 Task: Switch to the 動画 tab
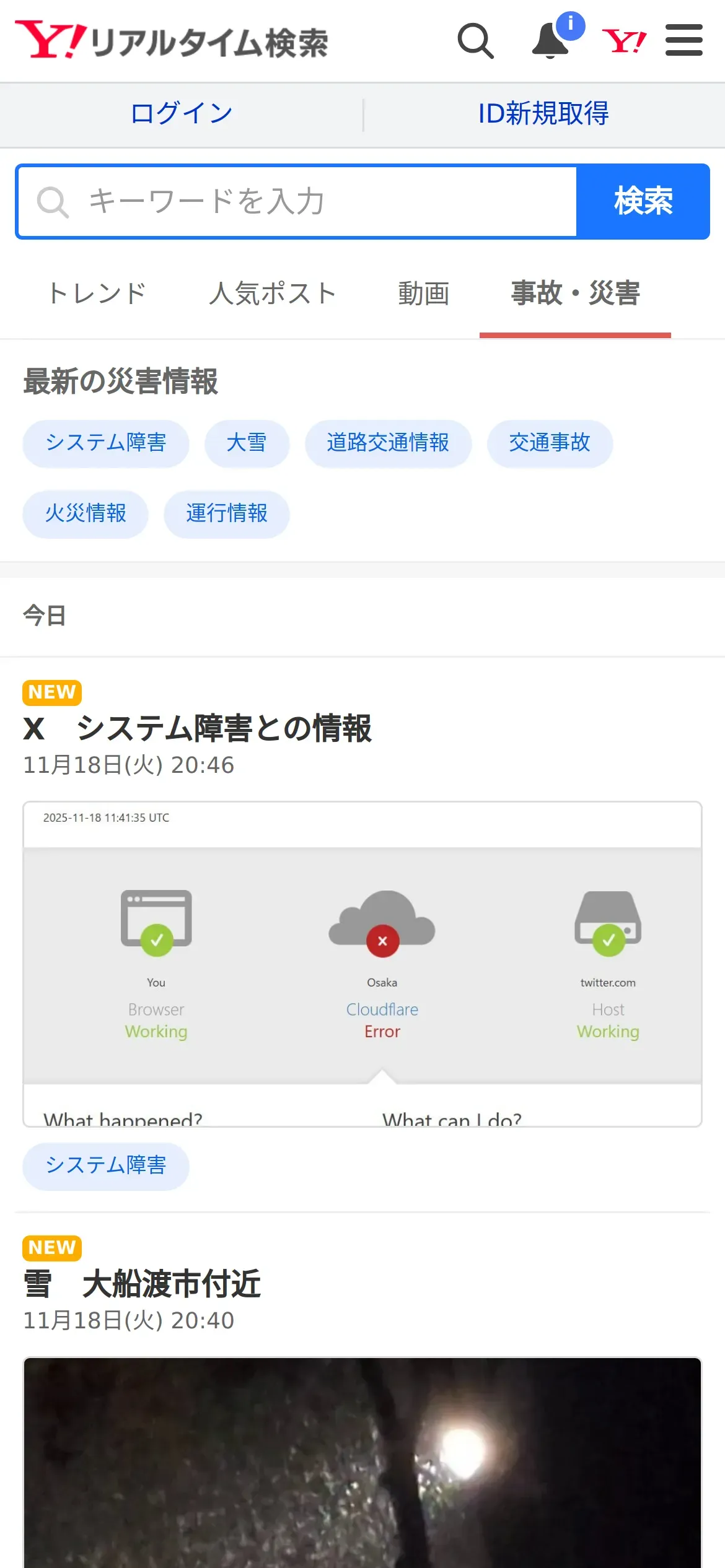coord(424,294)
